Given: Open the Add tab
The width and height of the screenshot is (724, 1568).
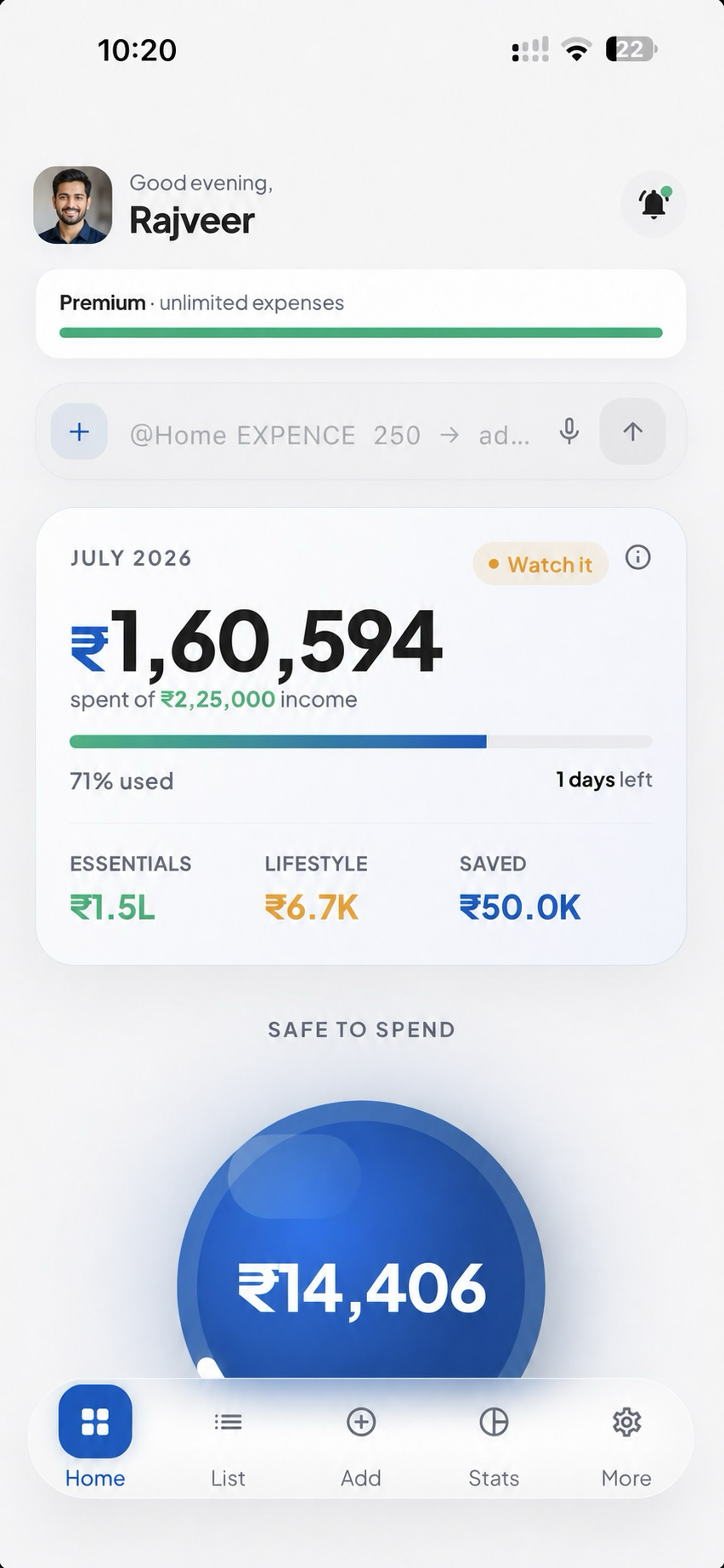Looking at the screenshot, I should pos(361,1447).
